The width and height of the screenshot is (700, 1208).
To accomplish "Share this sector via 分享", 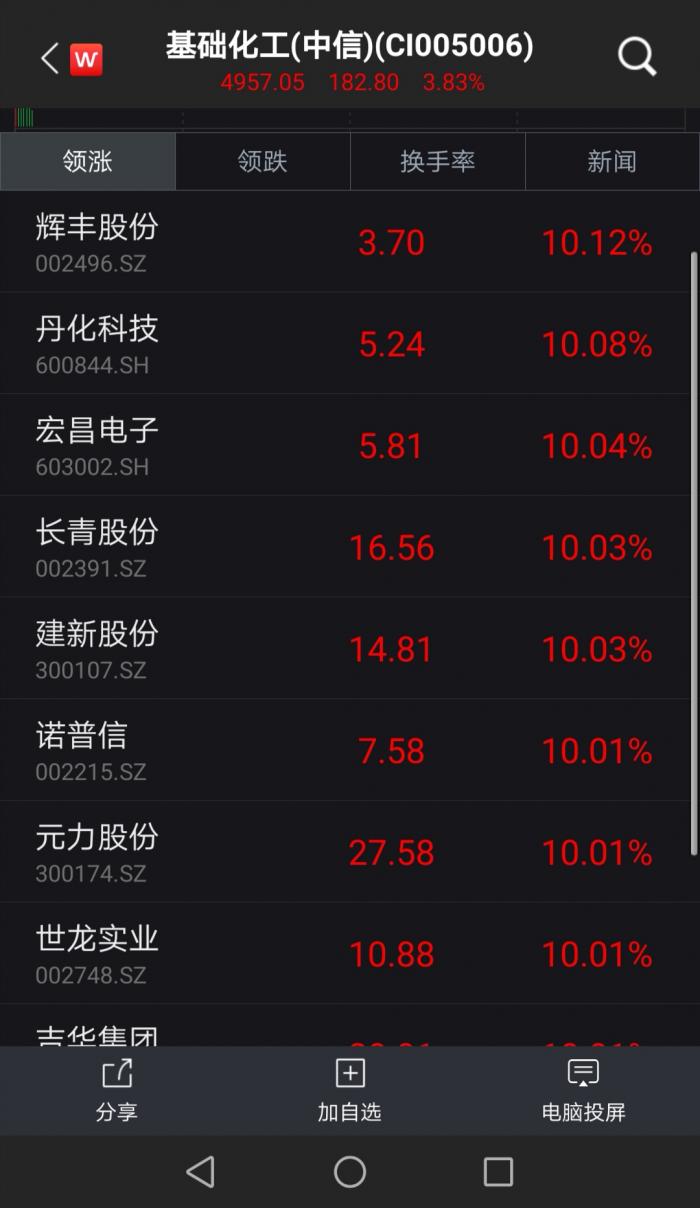I will point(117,1090).
